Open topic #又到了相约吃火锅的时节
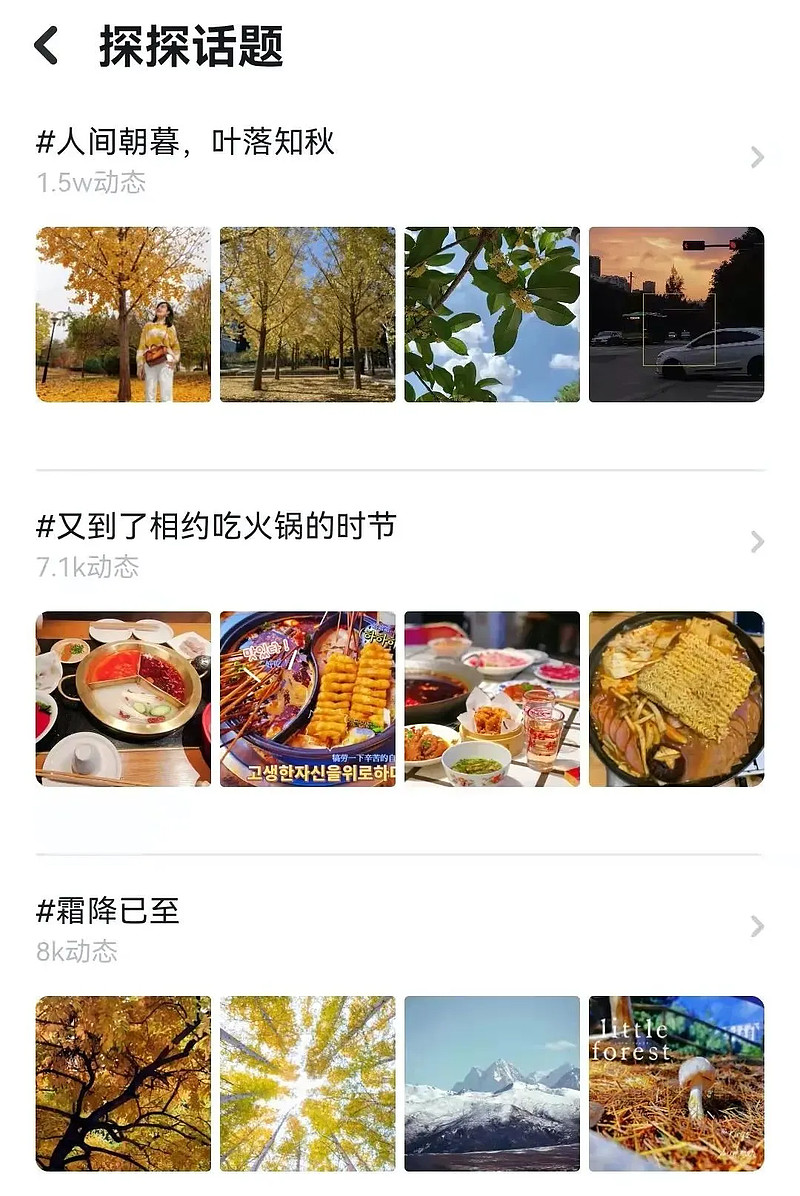Viewport: 800px width, 1196px height. click(x=216, y=527)
